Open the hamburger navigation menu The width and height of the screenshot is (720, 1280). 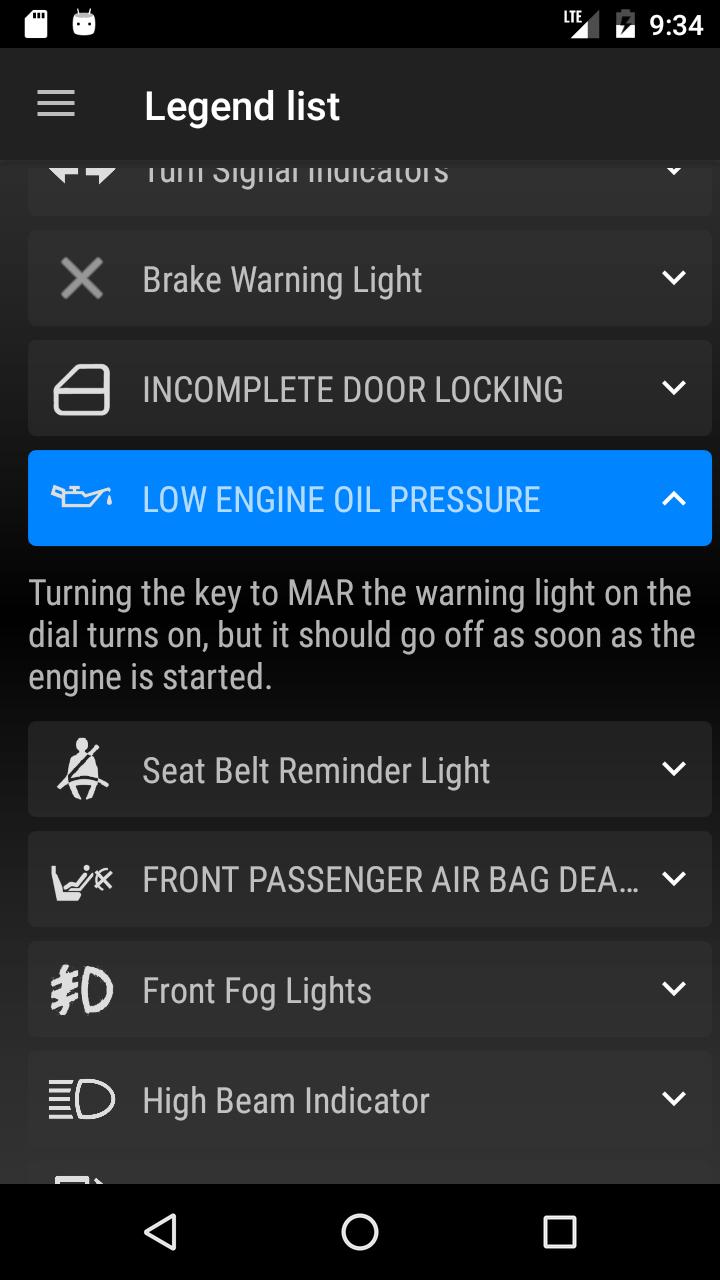(56, 105)
